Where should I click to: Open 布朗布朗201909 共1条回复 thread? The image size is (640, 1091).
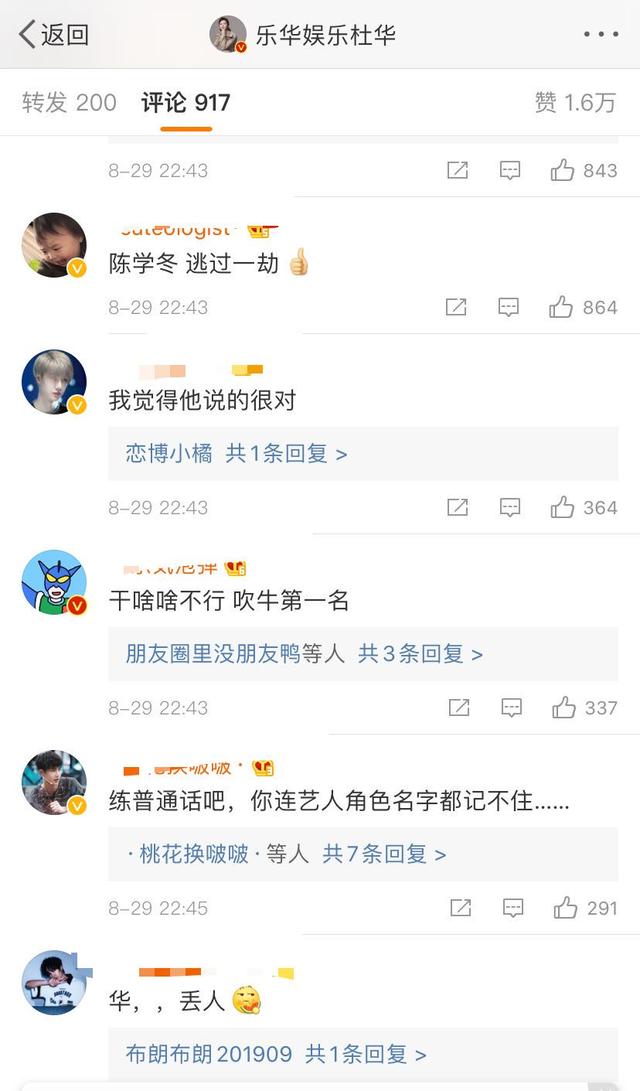pos(276,1054)
